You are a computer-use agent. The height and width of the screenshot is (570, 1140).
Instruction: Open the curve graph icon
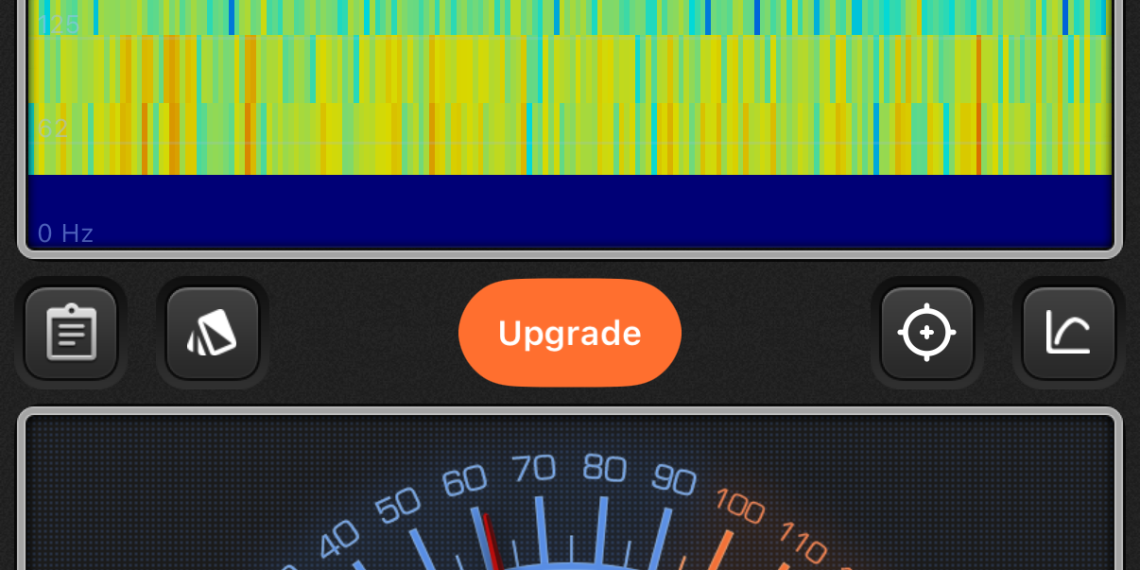pos(1068,333)
